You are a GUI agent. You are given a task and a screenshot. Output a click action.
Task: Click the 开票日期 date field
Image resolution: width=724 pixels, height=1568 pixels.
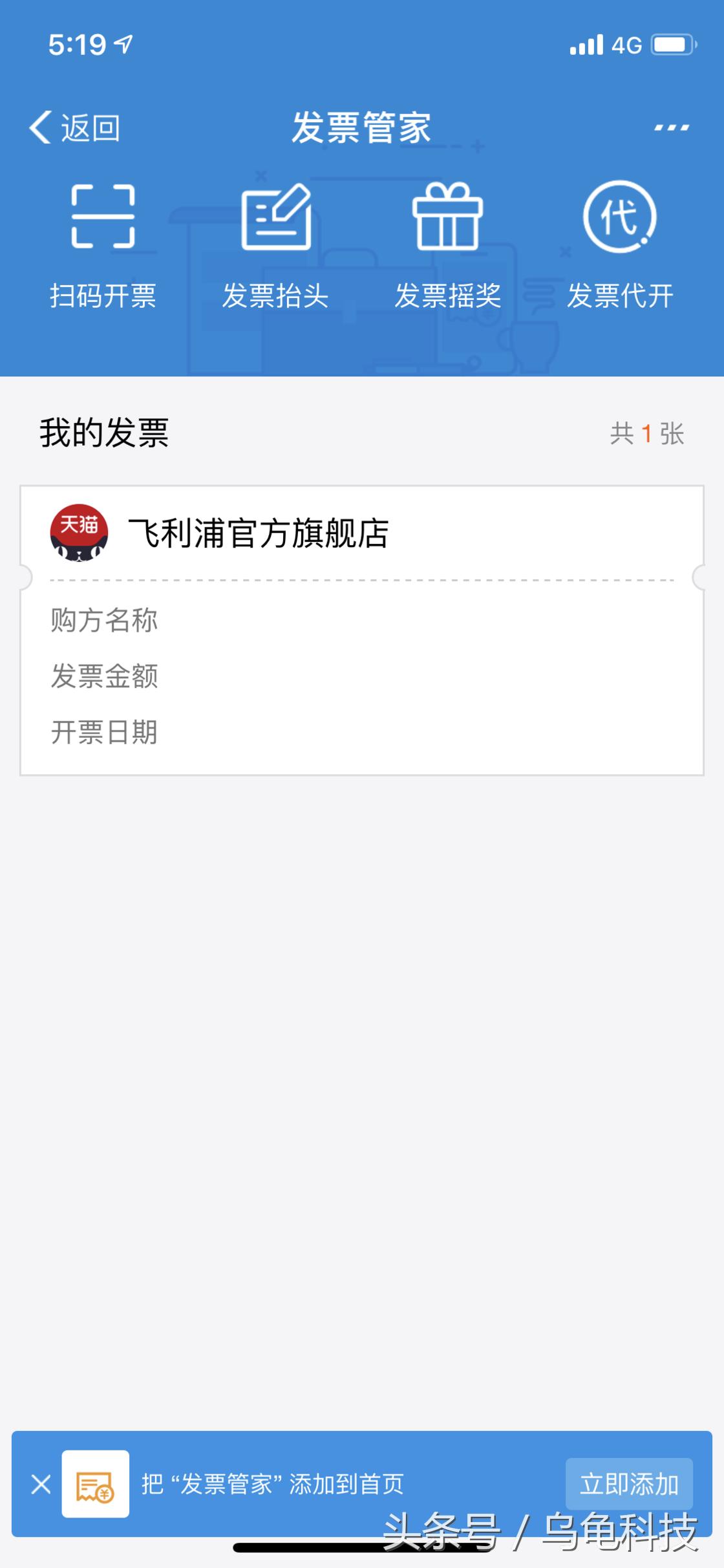pyautogui.click(x=103, y=733)
